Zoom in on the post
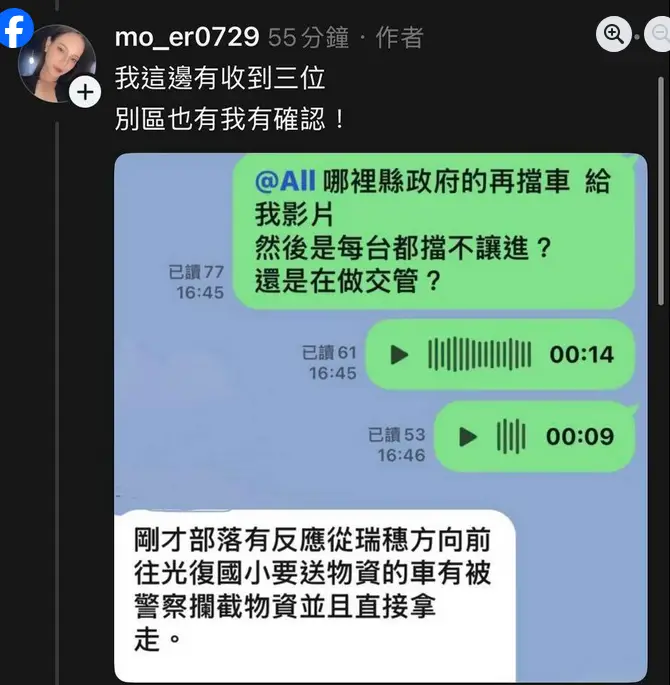Image resolution: width=670 pixels, height=685 pixels. click(x=613, y=36)
